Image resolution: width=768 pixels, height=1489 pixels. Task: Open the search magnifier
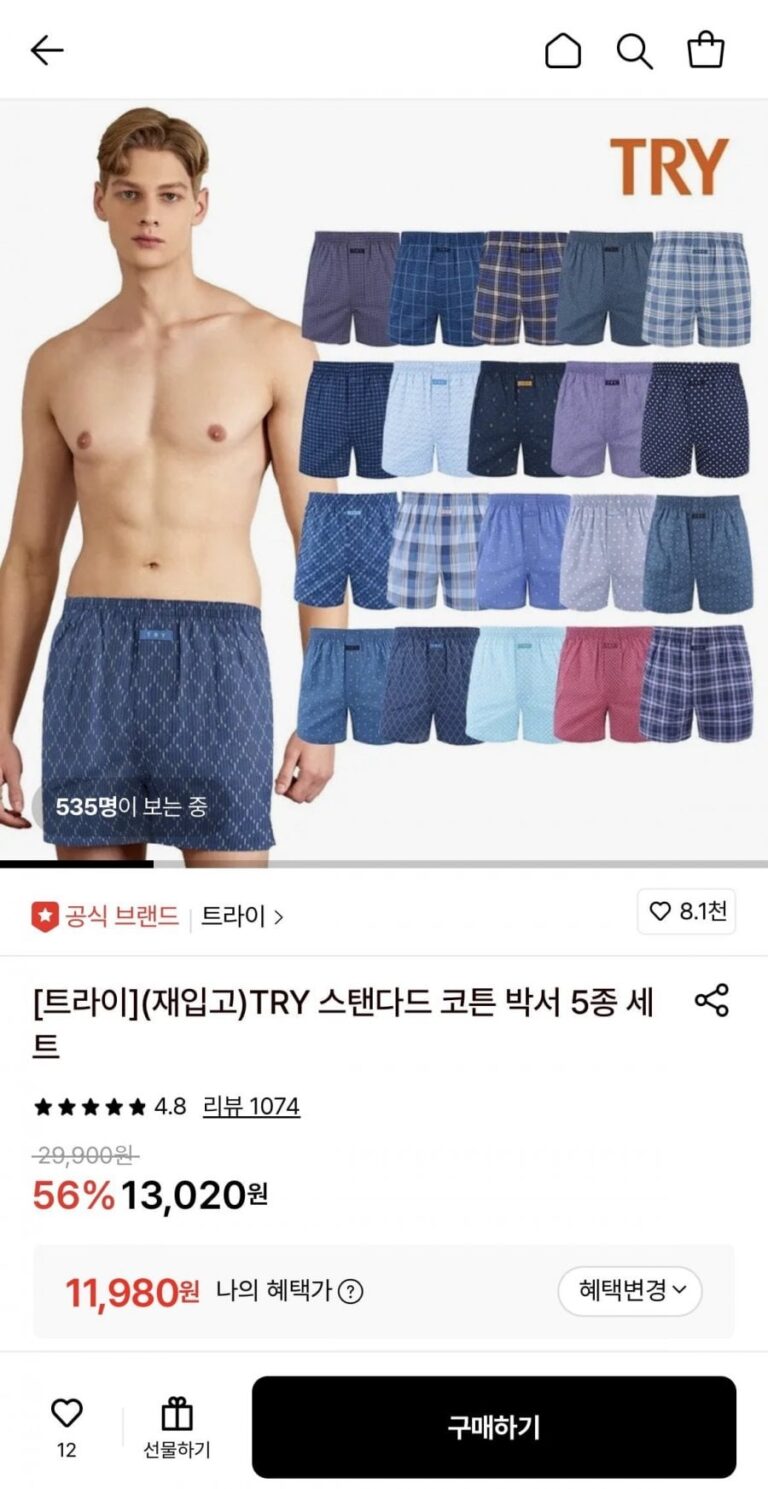point(634,50)
